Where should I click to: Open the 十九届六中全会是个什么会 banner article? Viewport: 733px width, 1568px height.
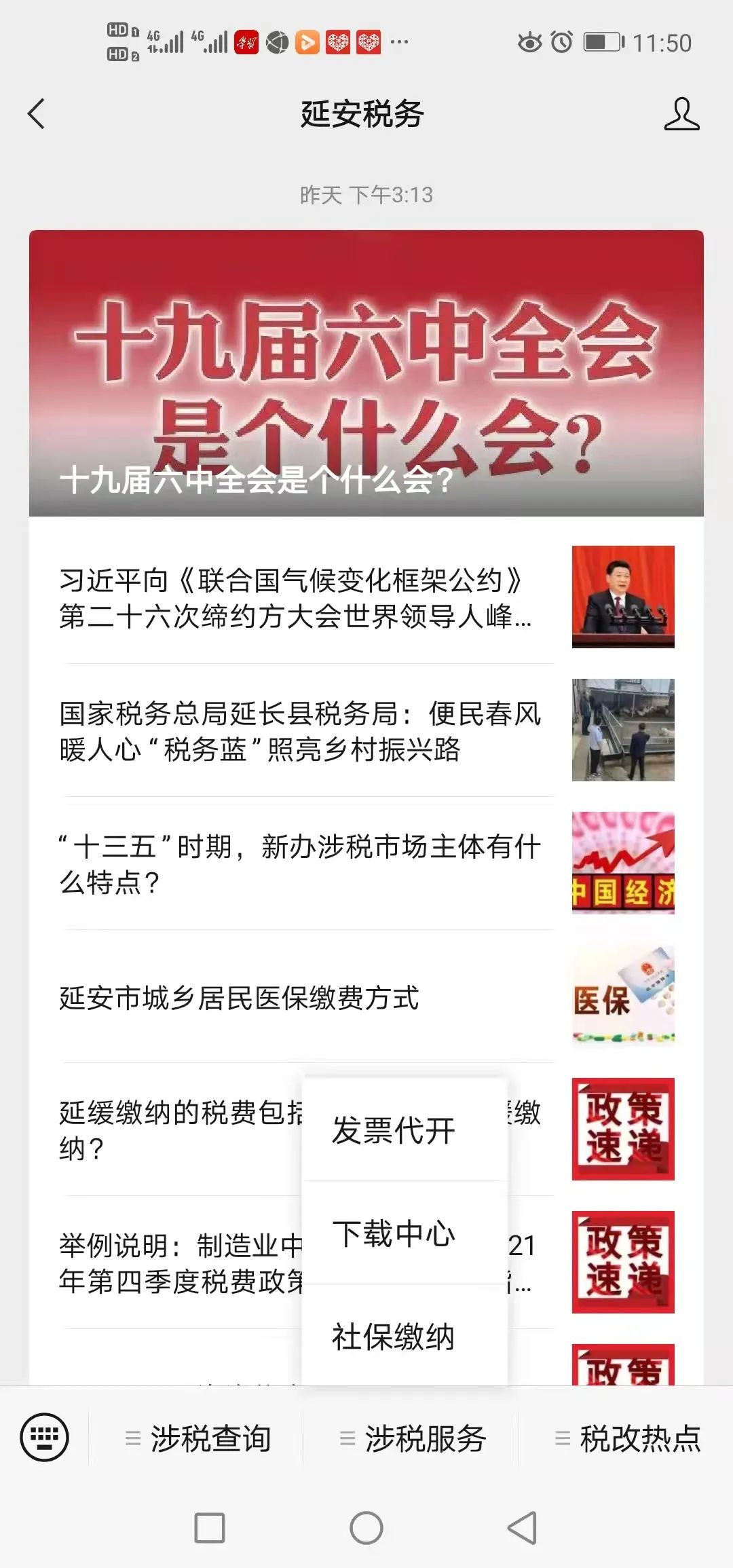pyautogui.click(x=366, y=373)
